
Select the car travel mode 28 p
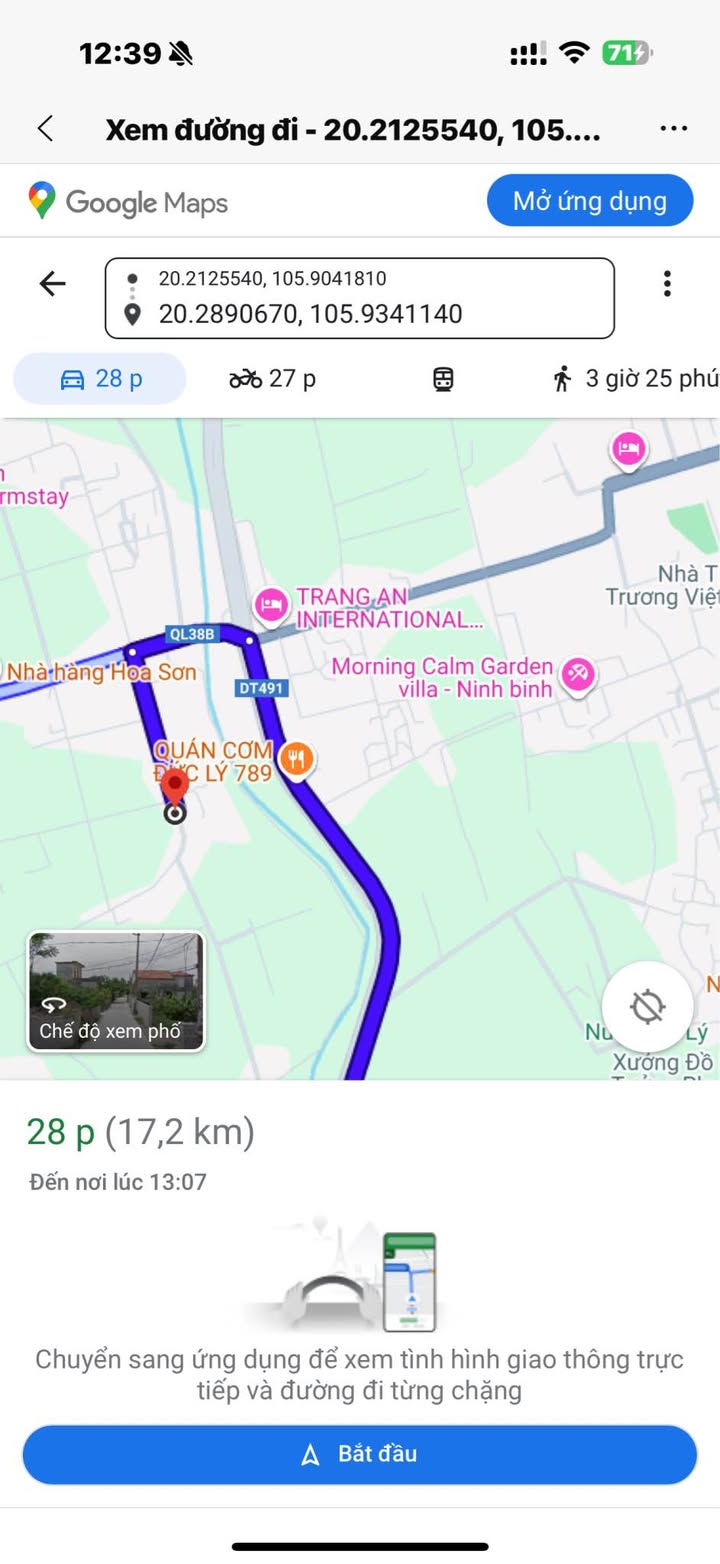coord(100,378)
